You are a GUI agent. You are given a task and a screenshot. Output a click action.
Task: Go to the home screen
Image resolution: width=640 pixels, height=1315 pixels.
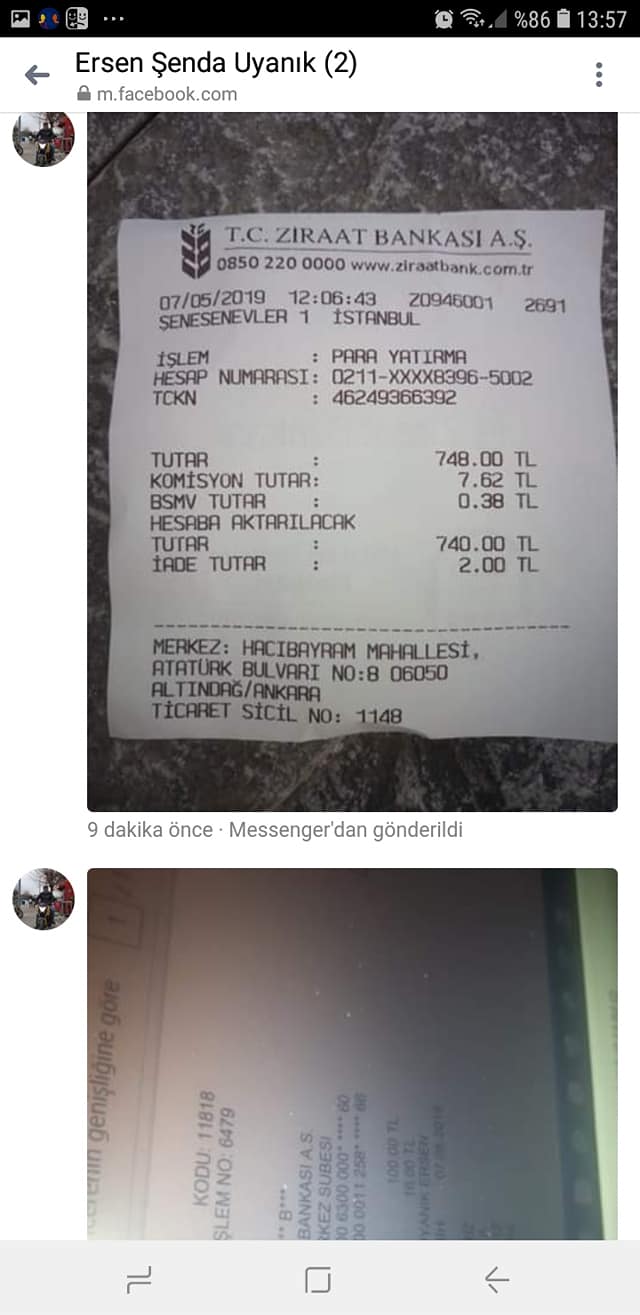318,1279
